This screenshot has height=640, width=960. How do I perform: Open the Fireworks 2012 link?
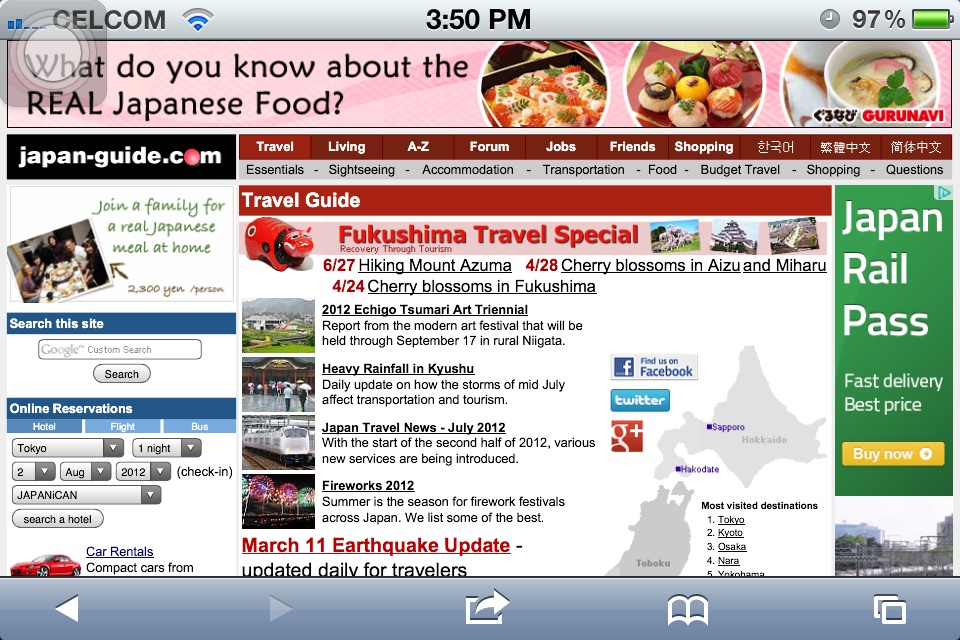point(368,486)
